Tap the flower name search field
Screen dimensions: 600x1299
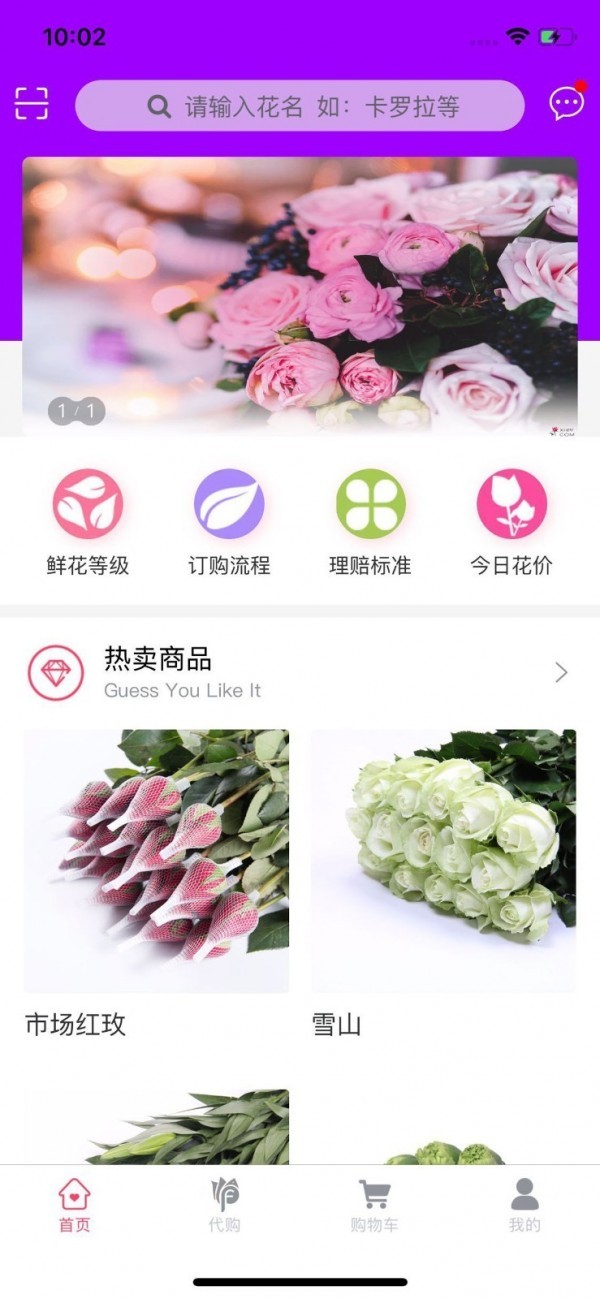300,106
